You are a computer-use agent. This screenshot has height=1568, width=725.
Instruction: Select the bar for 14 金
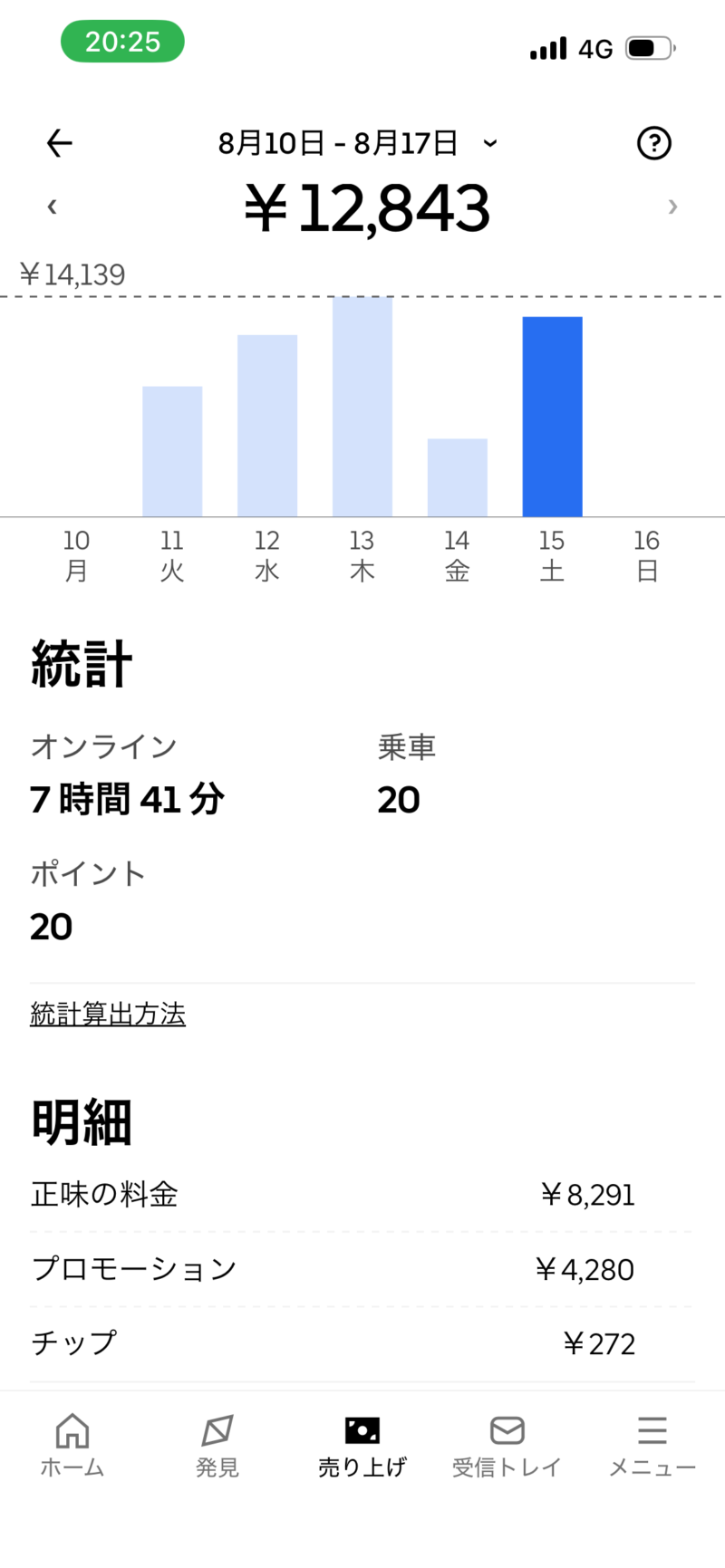click(x=458, y=477)
